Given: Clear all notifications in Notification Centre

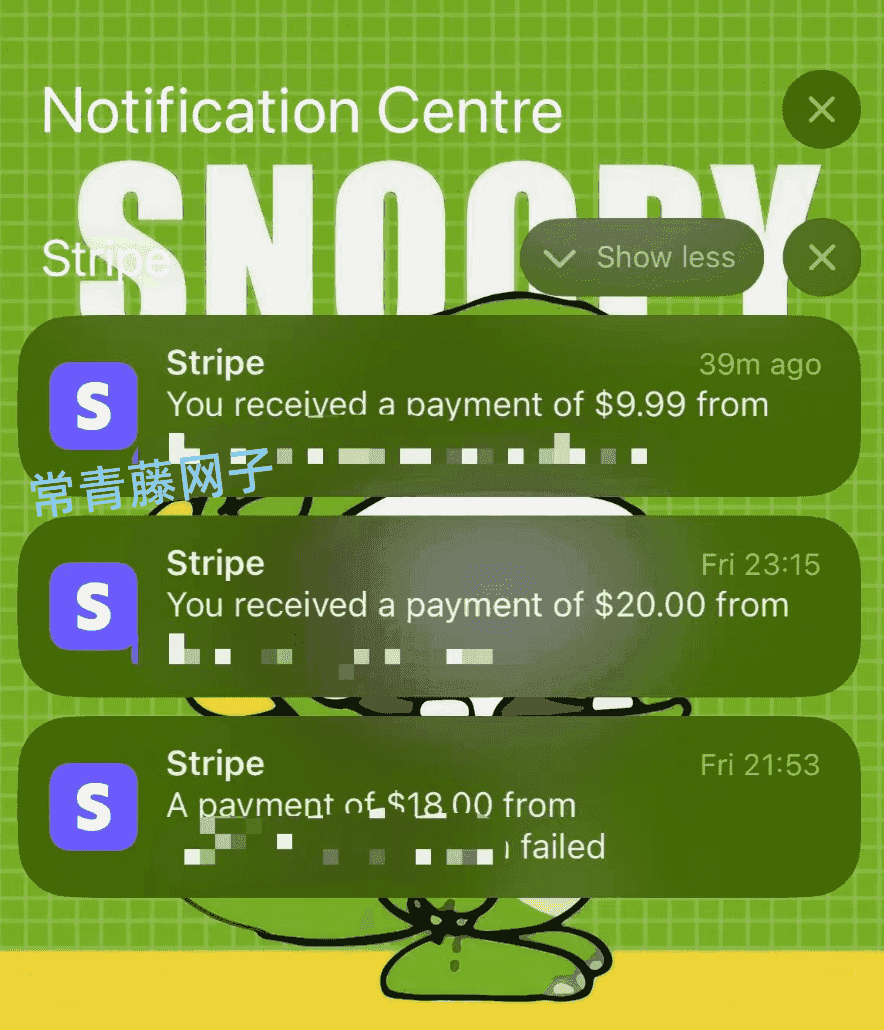Looking at the screenshot, I should [821, 109].
